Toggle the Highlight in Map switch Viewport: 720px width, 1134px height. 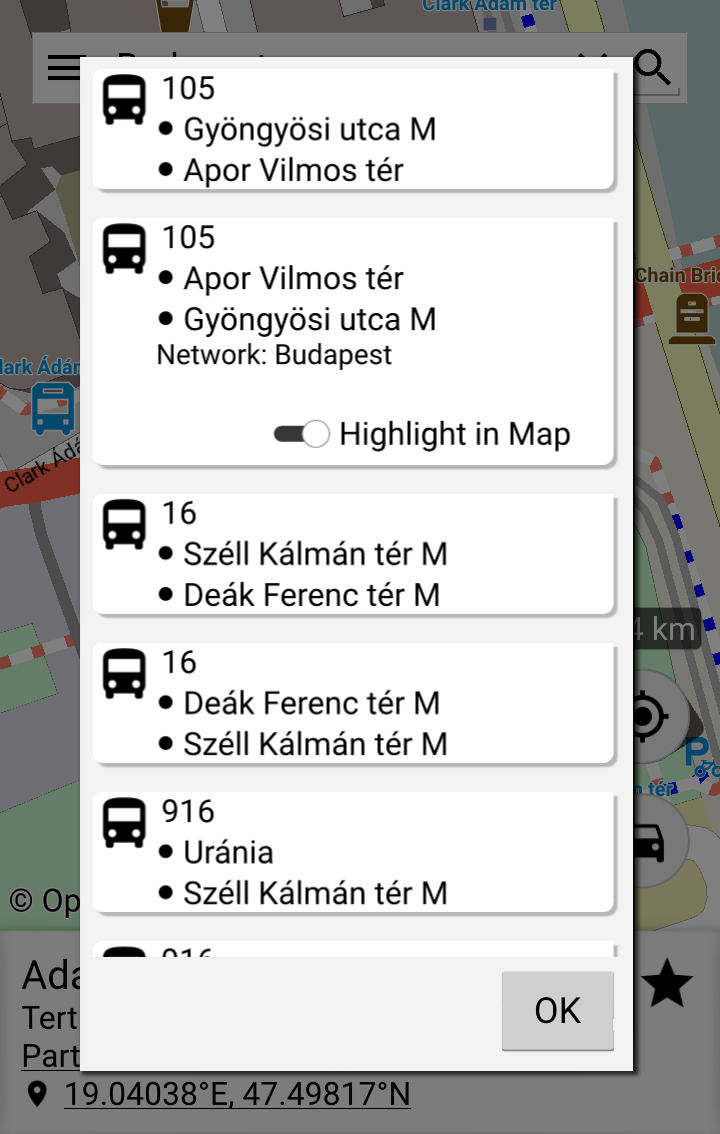point(302,434)
